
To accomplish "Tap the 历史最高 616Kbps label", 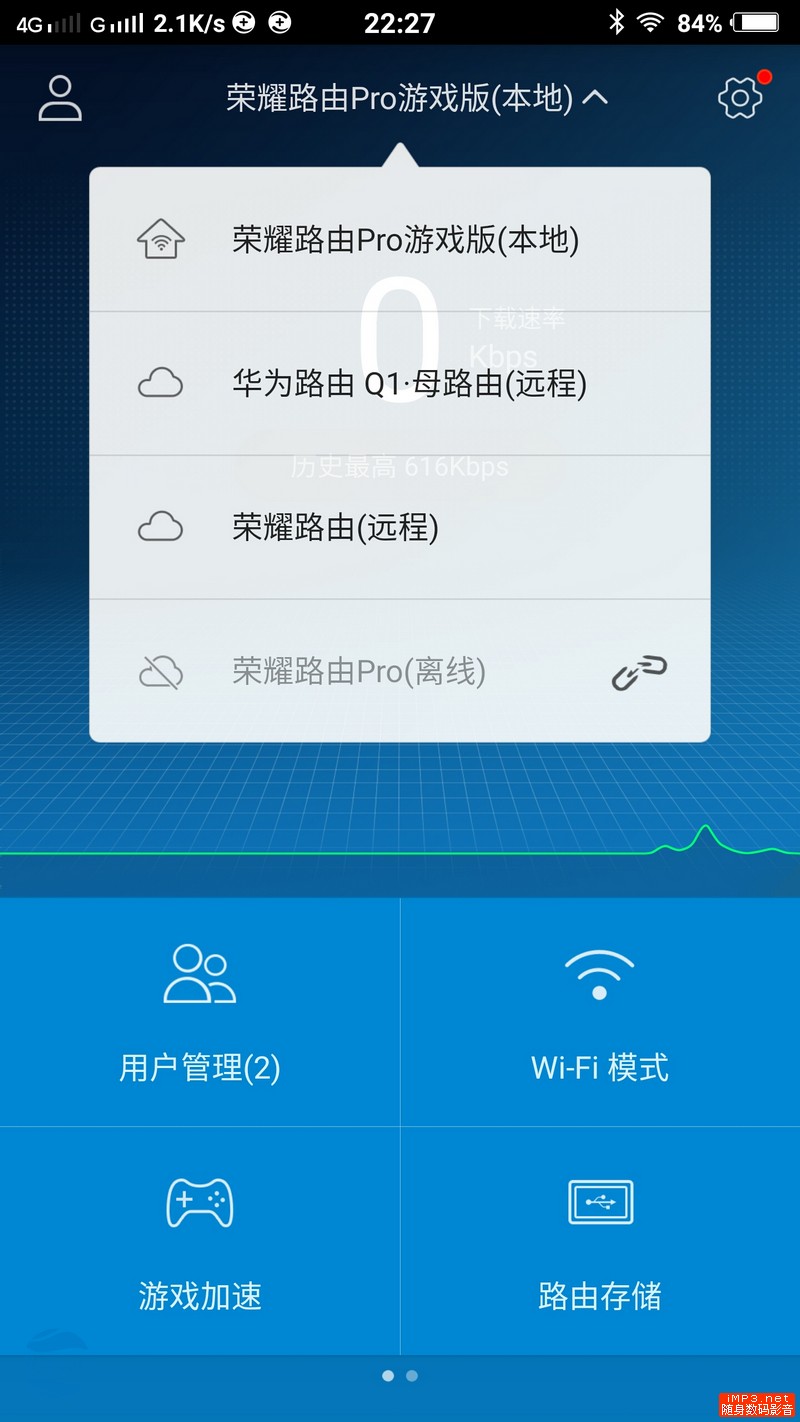I will [400, 466].
